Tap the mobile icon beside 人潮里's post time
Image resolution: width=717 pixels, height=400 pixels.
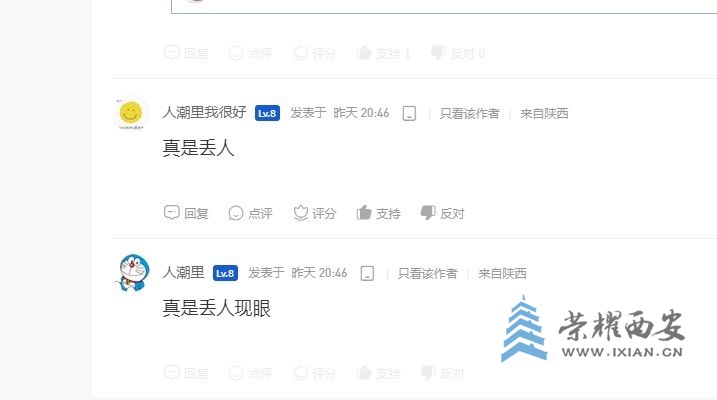[367, 273]
